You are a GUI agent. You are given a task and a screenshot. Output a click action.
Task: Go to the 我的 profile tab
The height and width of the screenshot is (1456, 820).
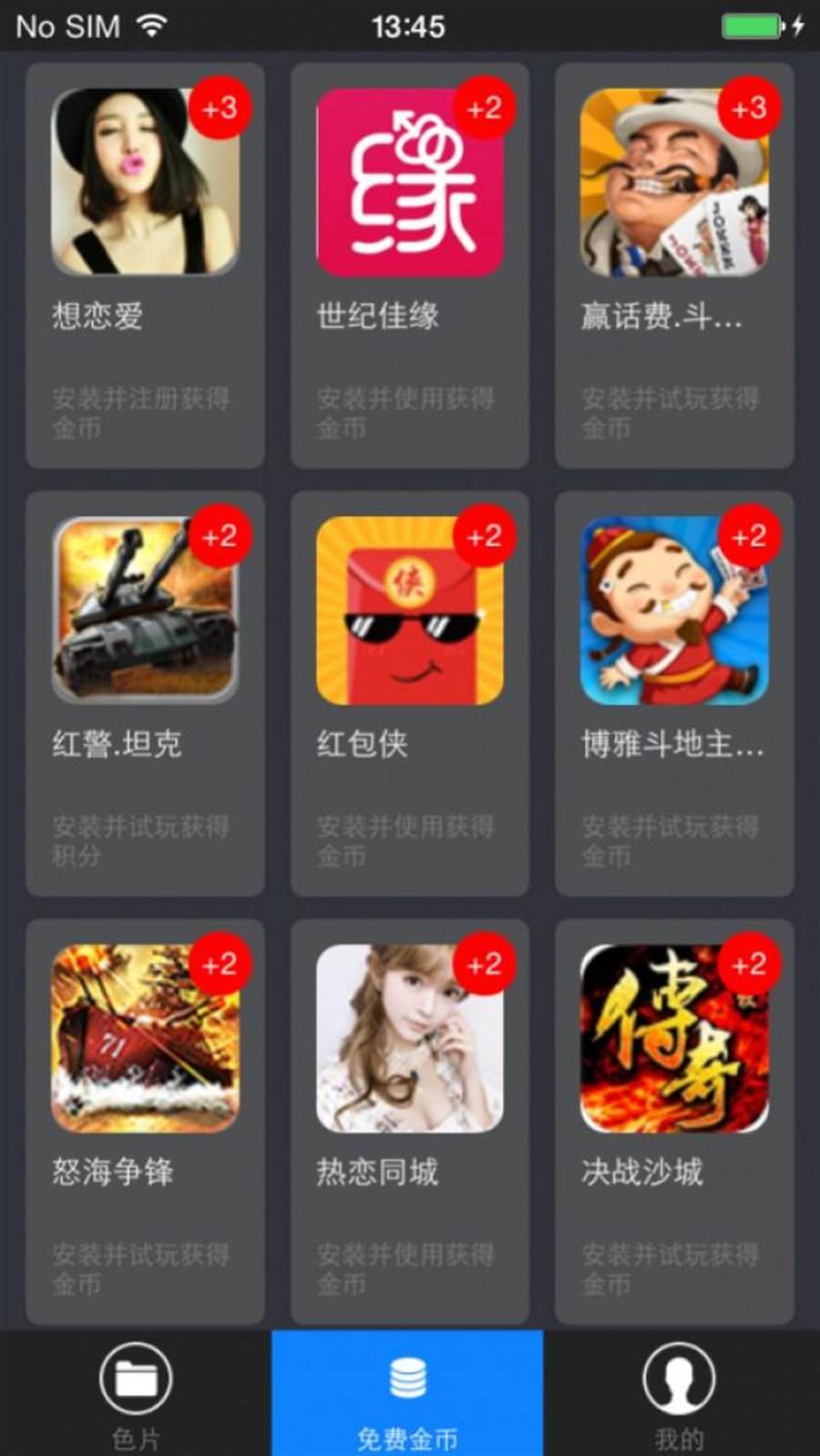(x=679, y=1393)
